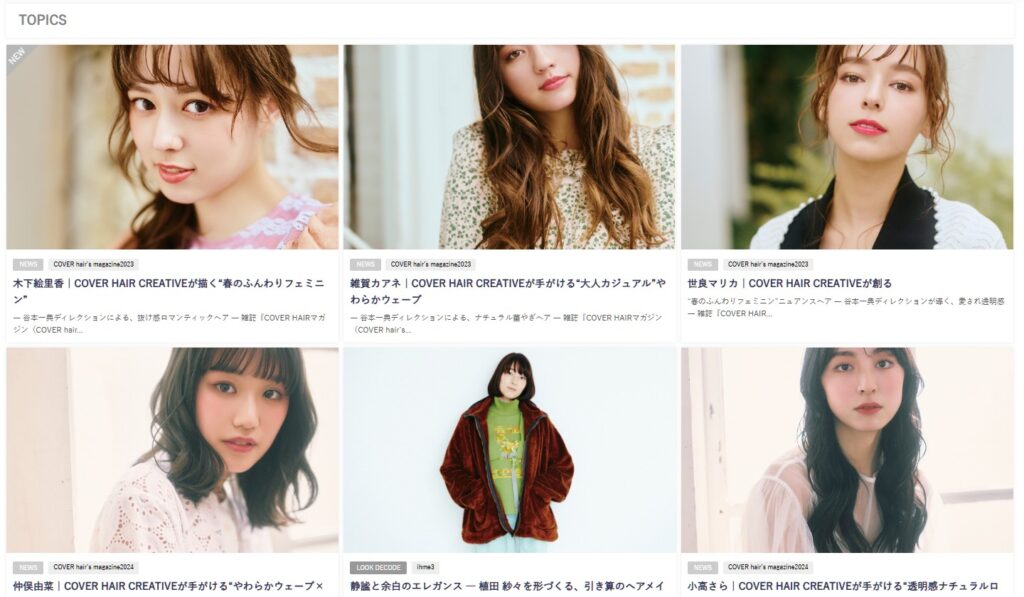Tap magazine2023 tag under 世良マリカ card

tap(769, 265)
